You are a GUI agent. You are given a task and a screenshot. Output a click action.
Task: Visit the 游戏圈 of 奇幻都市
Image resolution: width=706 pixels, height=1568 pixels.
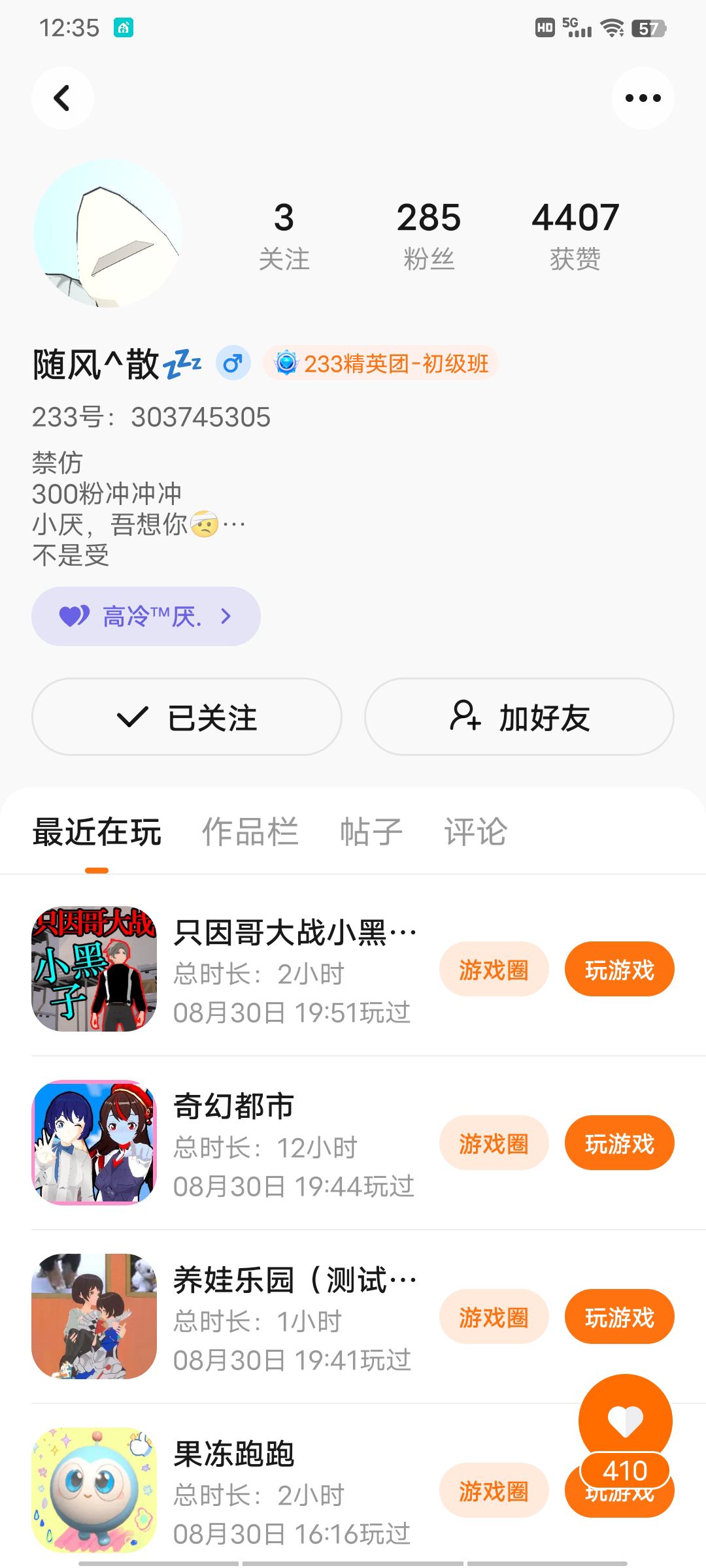tap(494, 1143)
